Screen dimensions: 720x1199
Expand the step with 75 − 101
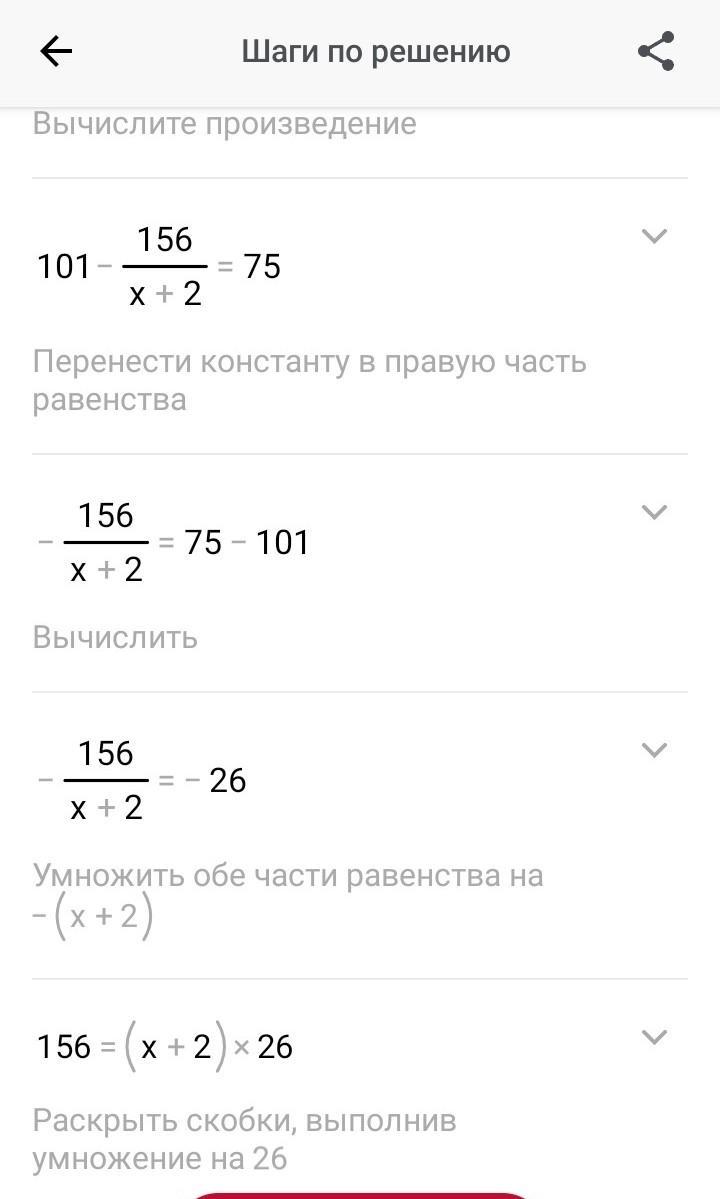[x=654, y=512]
